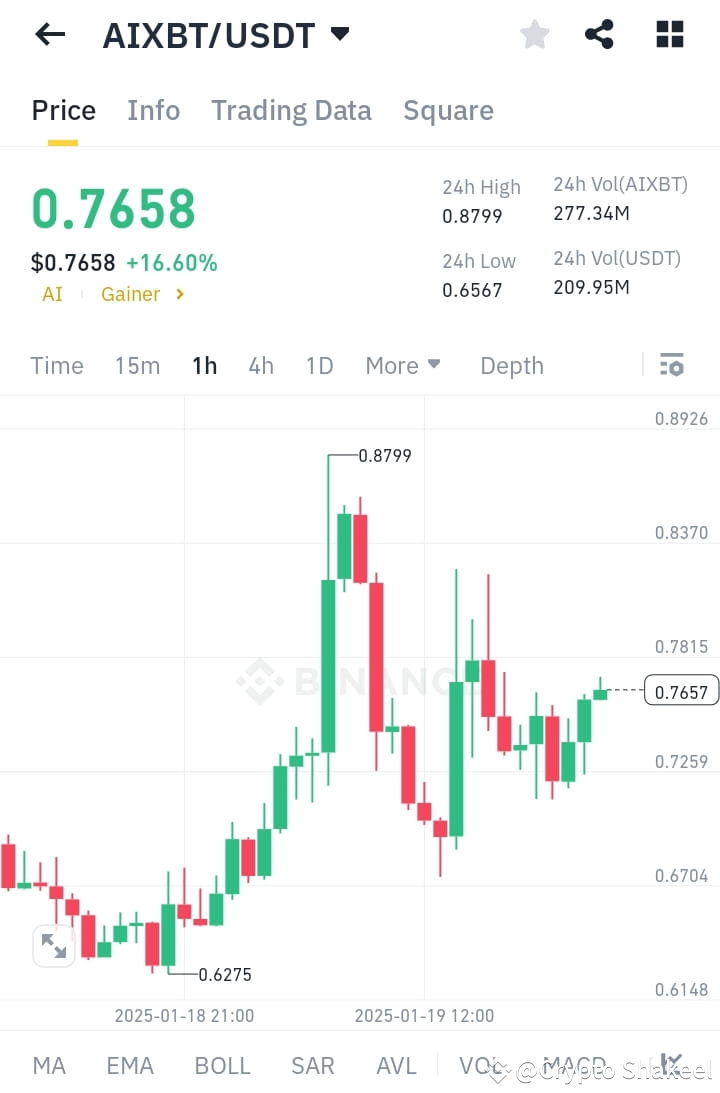Image resolution: width=720 pixels, height=1093 pixels.
Task: Show the Depth view
Action: (511, 366)
